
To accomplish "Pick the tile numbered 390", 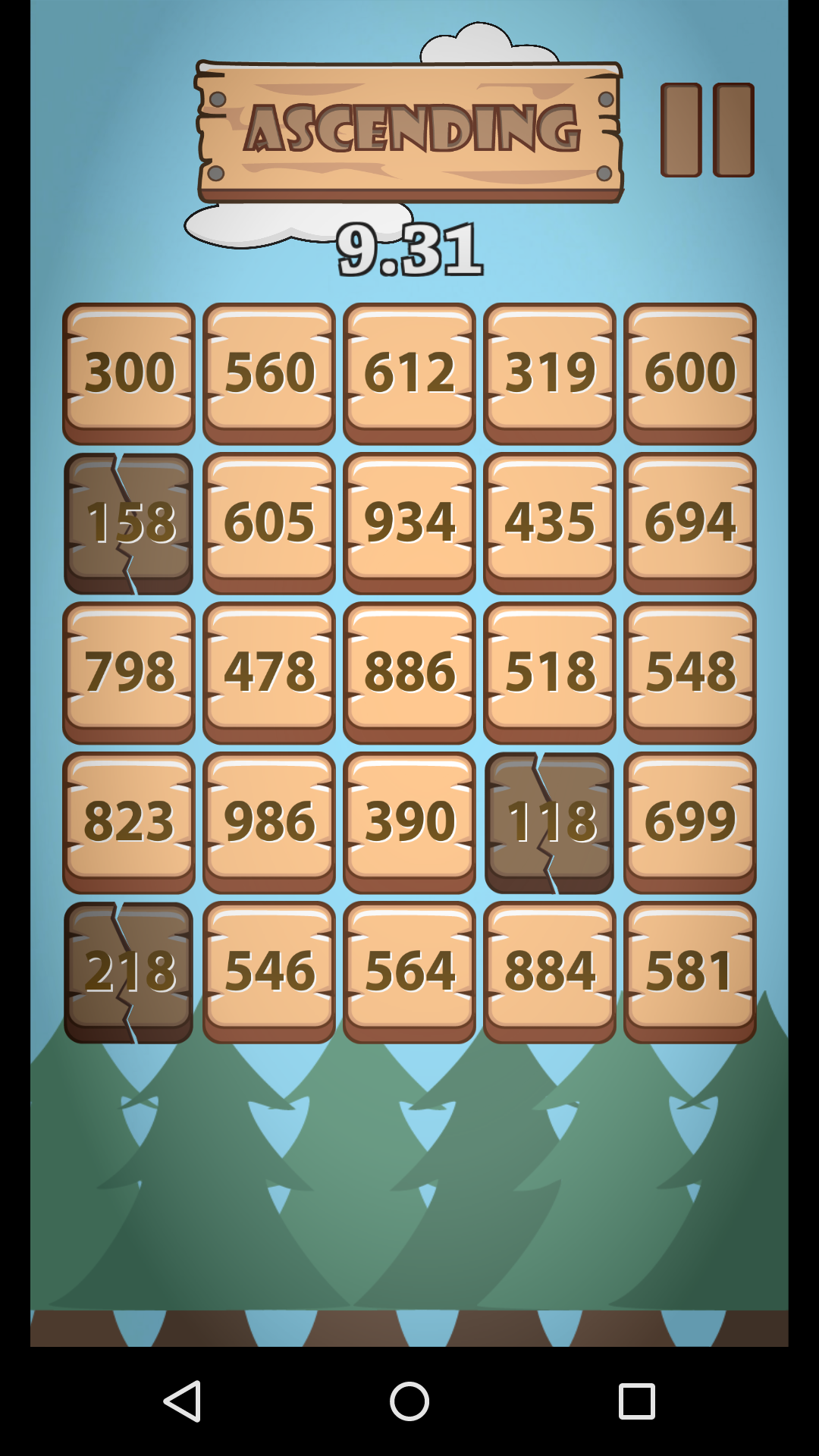I will [409, 822].
